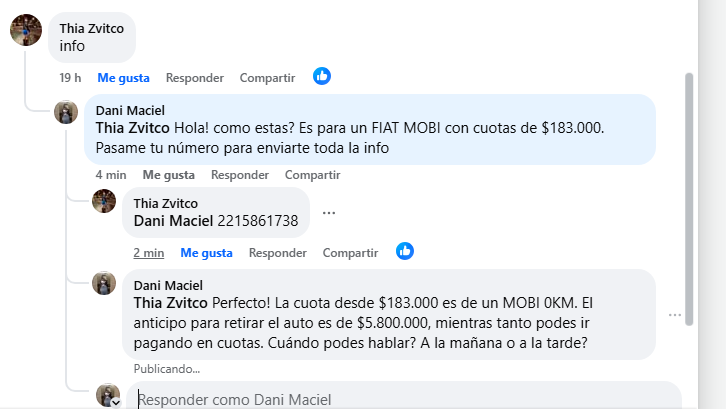The image size is (726, 409).
Task: Reply to Thia Zvitco's "info" comment
Action: 194,77
